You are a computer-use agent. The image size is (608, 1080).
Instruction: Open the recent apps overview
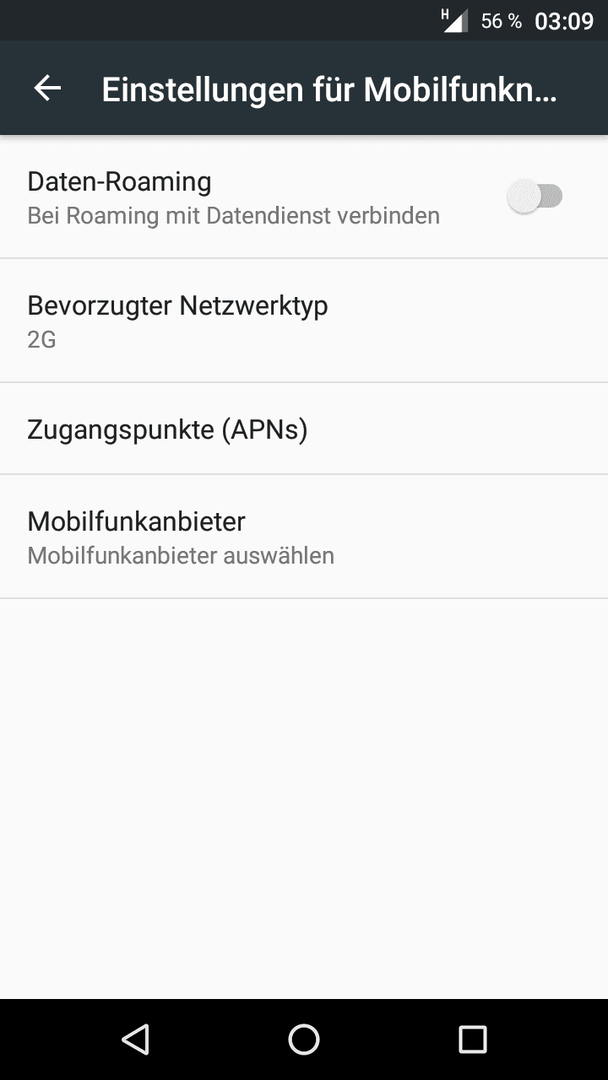(x=472, y=1039)
